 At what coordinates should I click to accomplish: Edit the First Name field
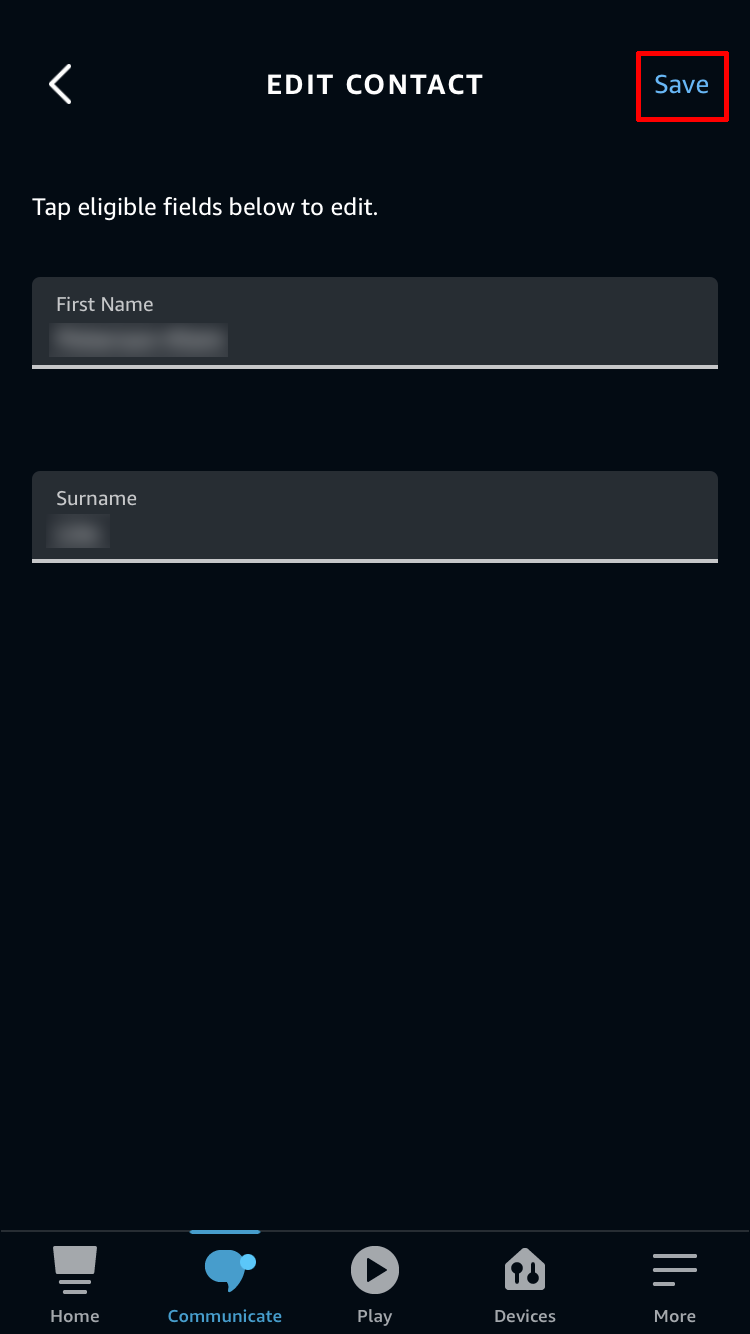(374, 323)
